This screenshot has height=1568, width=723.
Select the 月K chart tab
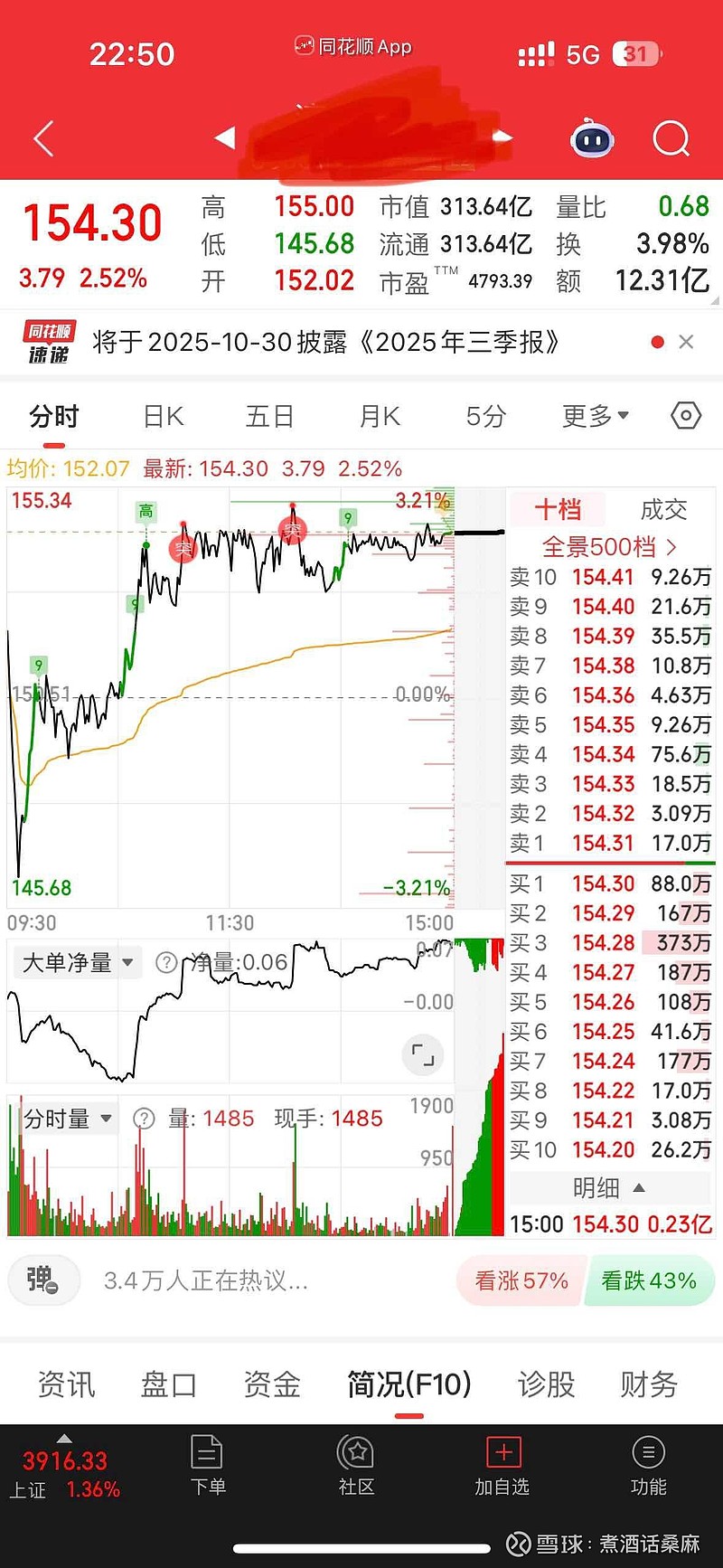[379, 416]
